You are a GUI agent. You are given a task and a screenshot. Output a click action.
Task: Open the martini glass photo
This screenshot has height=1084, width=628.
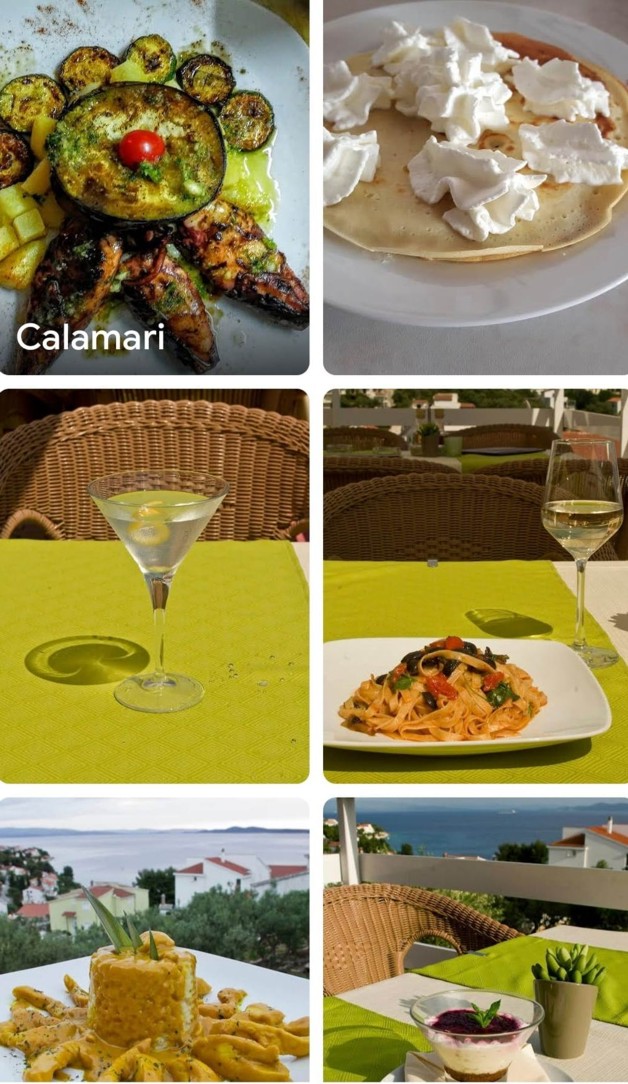(154, 585)
